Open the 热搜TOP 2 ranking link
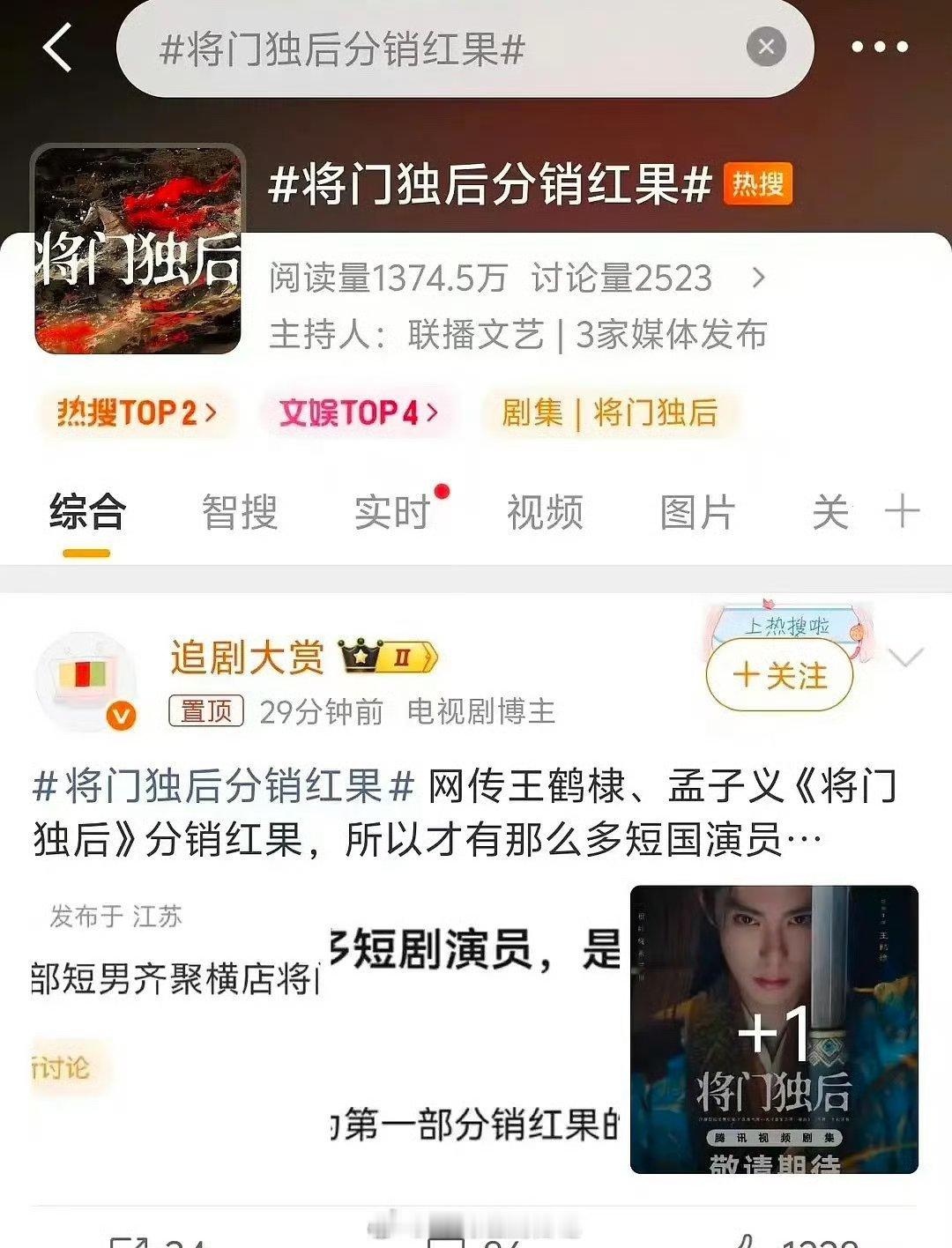Viewport: 952px width, 1248px height. click(x=134, y=412)
